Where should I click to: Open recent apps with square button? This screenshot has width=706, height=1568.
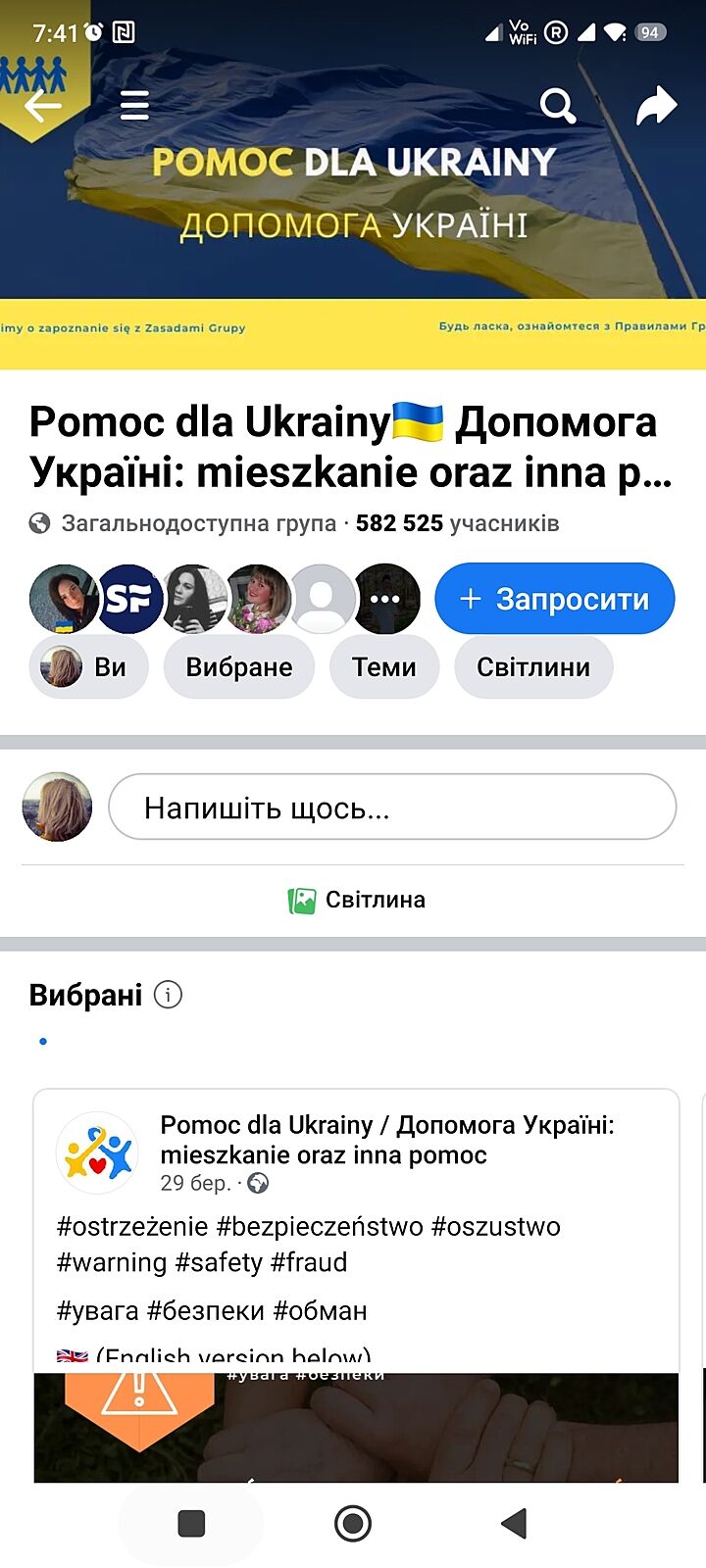pos(191,1523)
